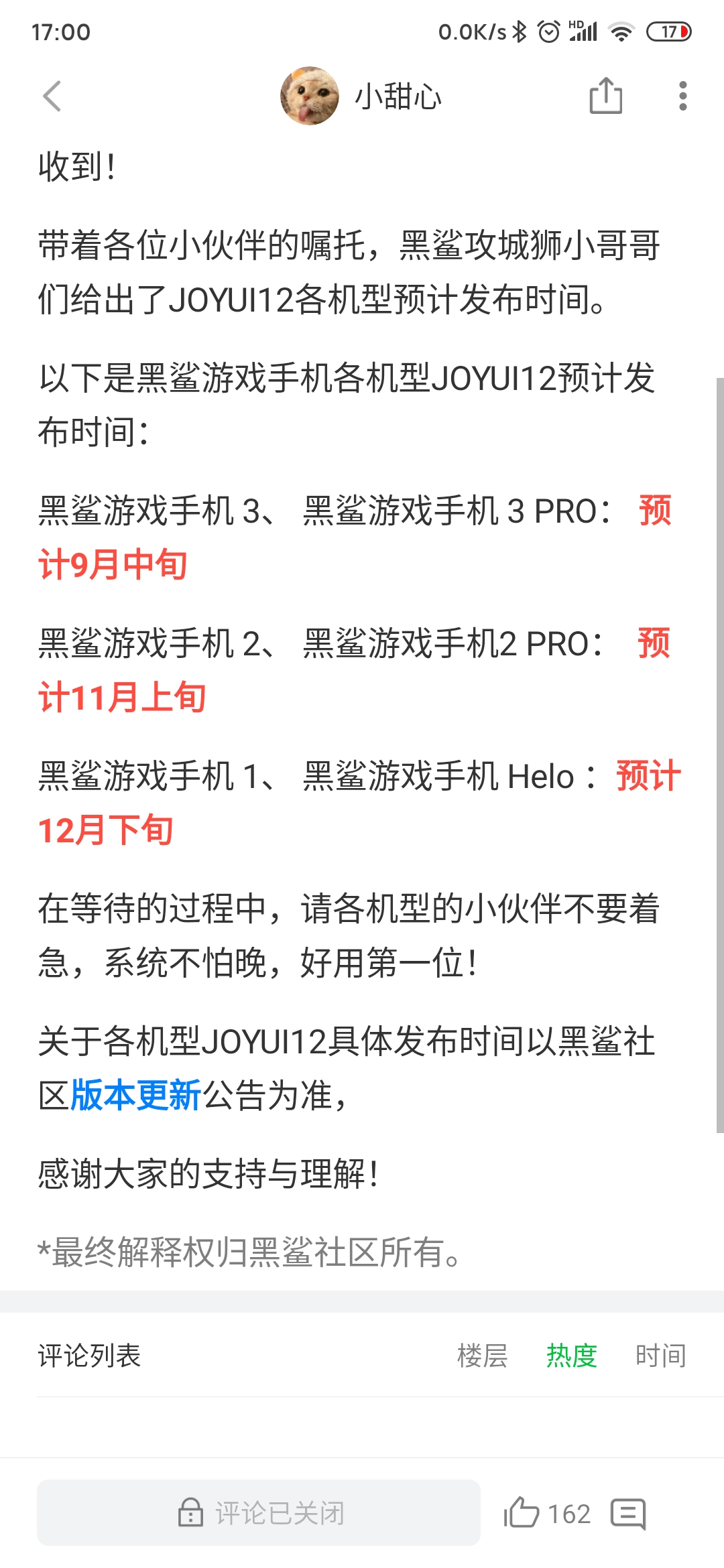Tap the closed comment box 评论已关闭

(x=259, y=1513)
